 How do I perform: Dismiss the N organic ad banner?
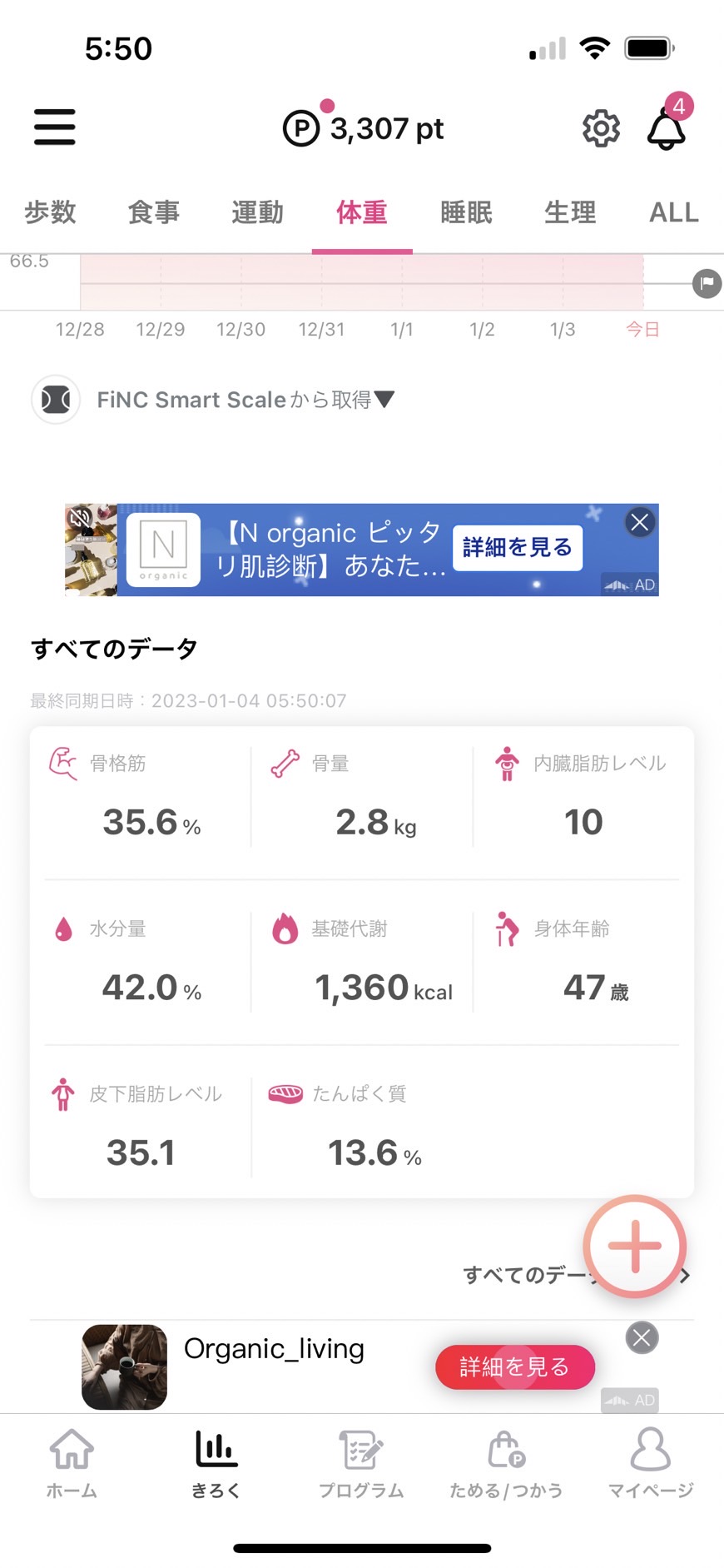coord(640,522)
